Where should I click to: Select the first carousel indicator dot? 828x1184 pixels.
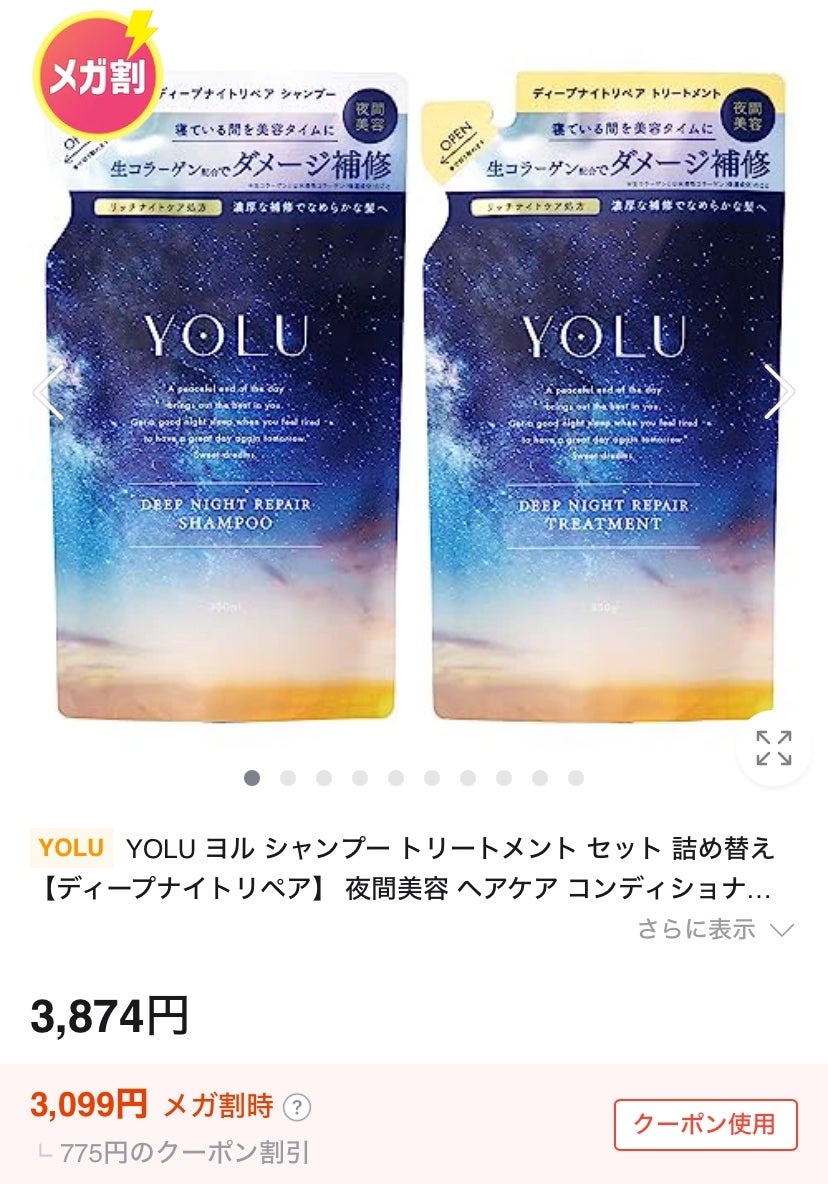click(250, 775)
